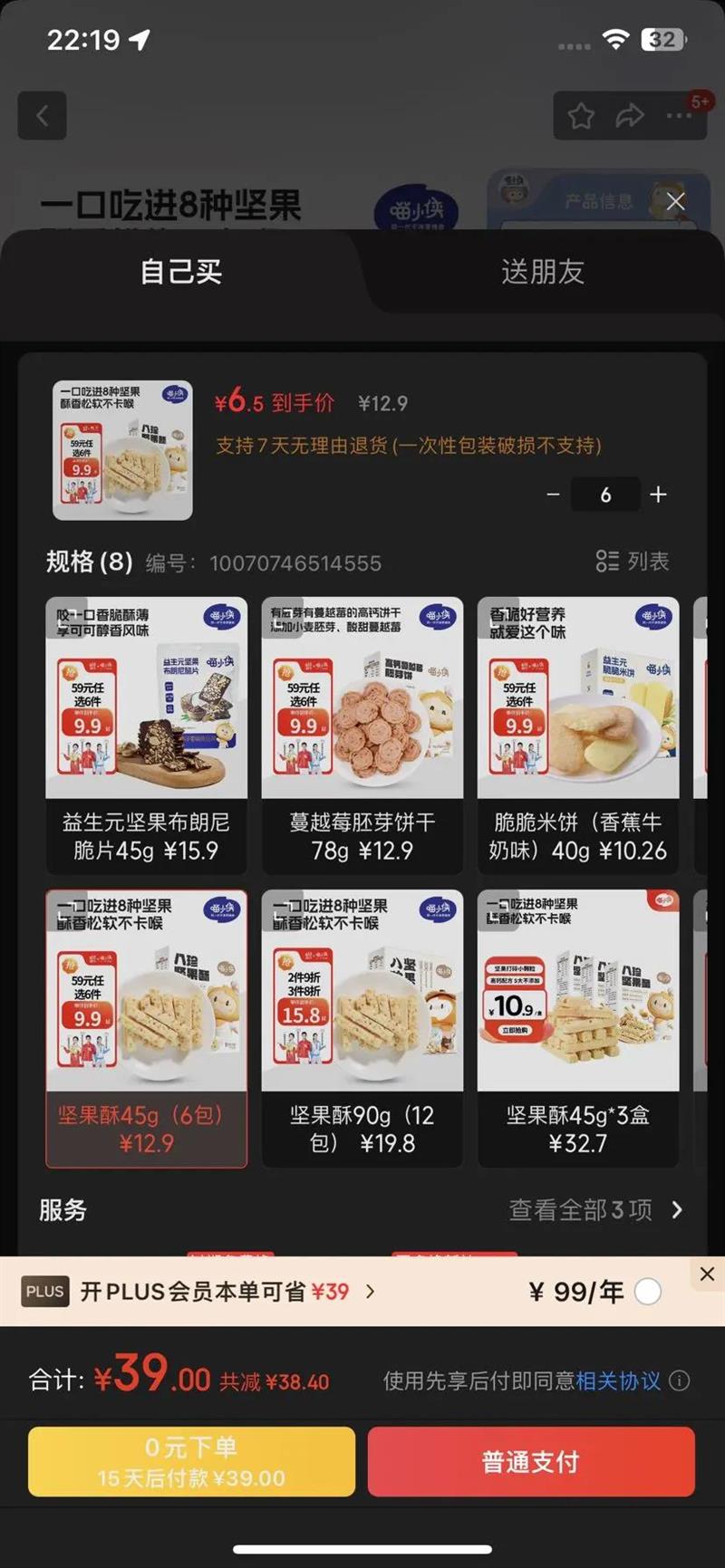Screen dimensions: 725x1568
Task: Switch to the 送朋友 tab
Action: pos(542,272)
